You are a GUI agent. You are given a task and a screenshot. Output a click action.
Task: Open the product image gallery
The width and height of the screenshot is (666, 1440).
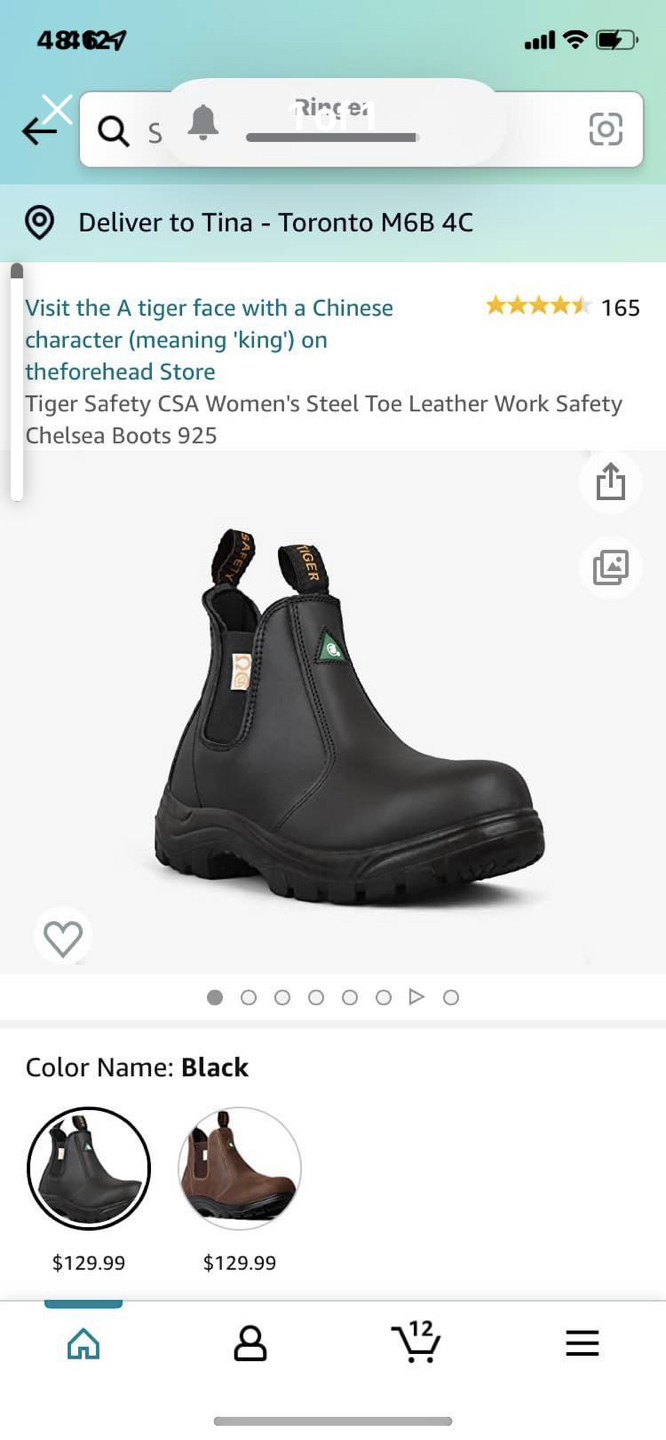point(610,567)
